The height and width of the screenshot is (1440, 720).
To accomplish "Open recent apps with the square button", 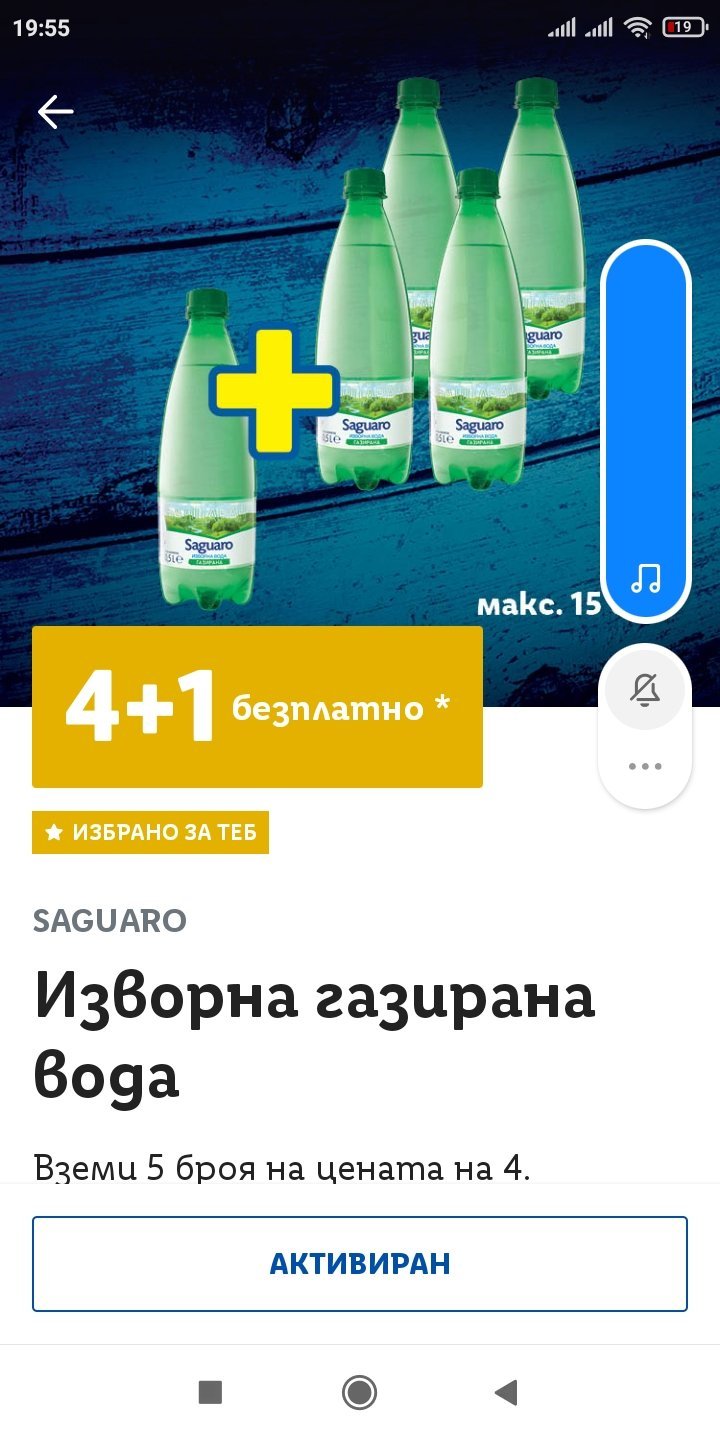I will tap(210, 1392).
